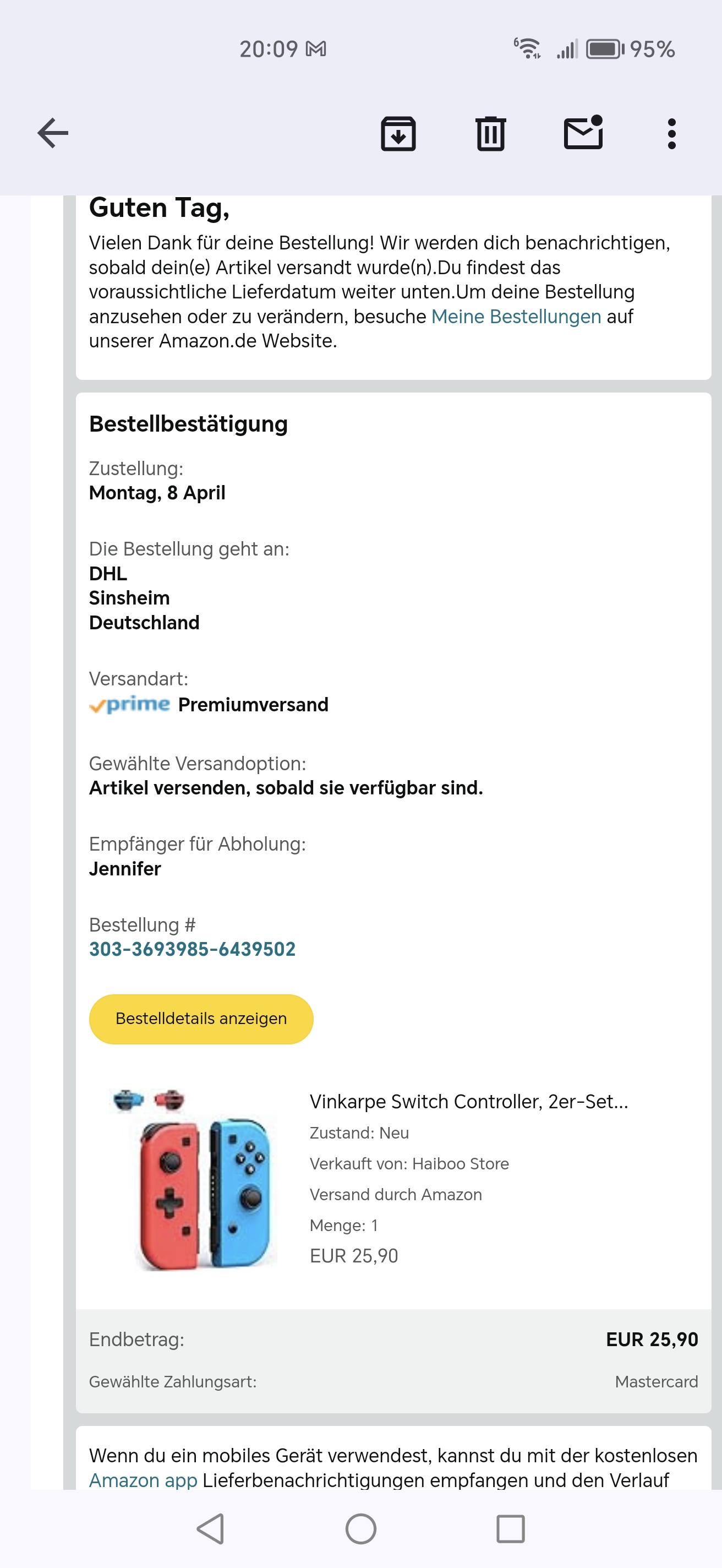Open recent apps from navigation bar

tap(510, 1528)
